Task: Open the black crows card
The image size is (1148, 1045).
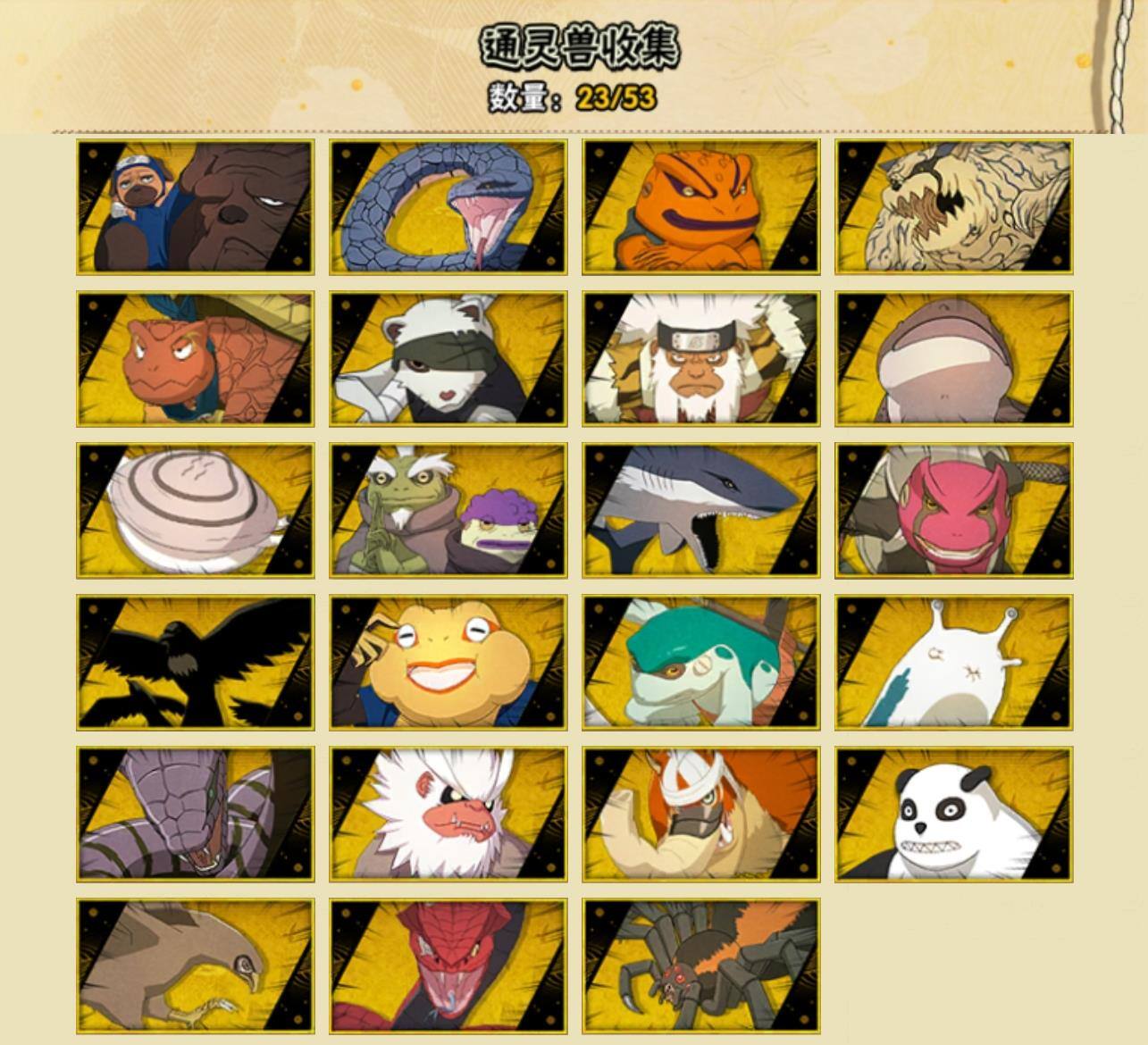Action: (195, 663)
